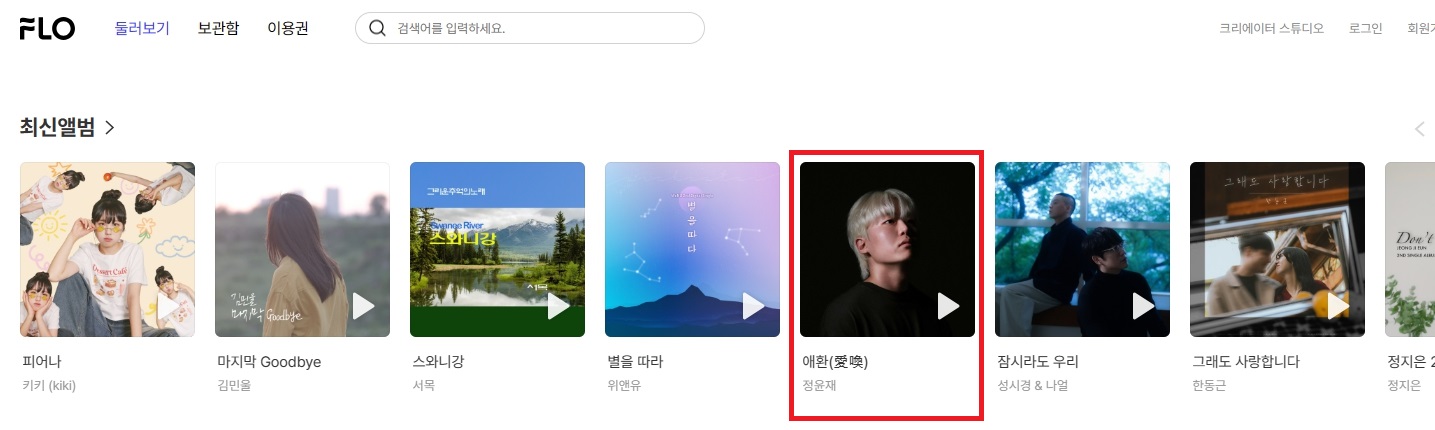This screenshot has width=1435, height=430.
Task: Tap 로그인 to sign in
Action: pos(1364,28)
